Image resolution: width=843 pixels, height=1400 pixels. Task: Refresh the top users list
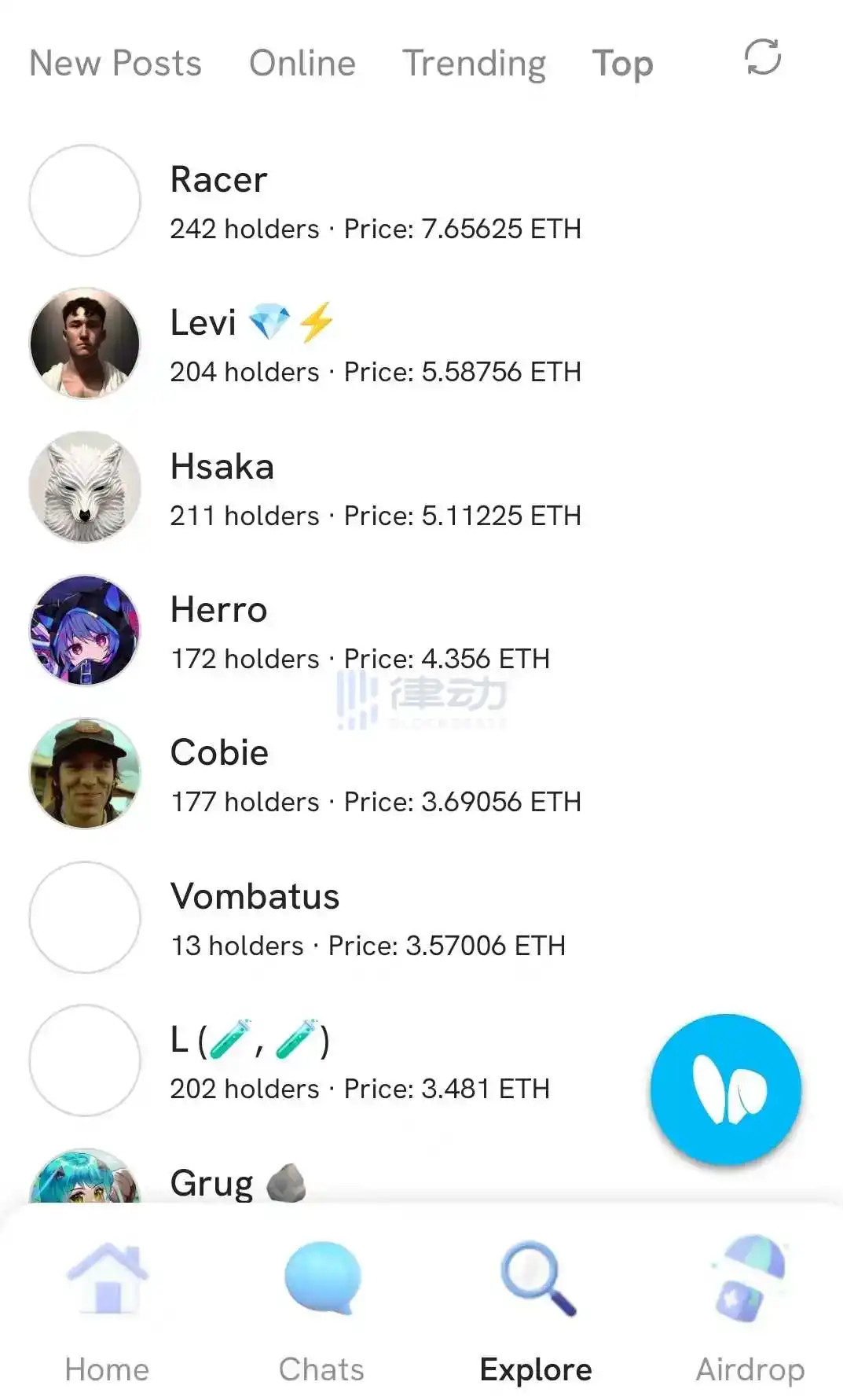click(762, 57)
